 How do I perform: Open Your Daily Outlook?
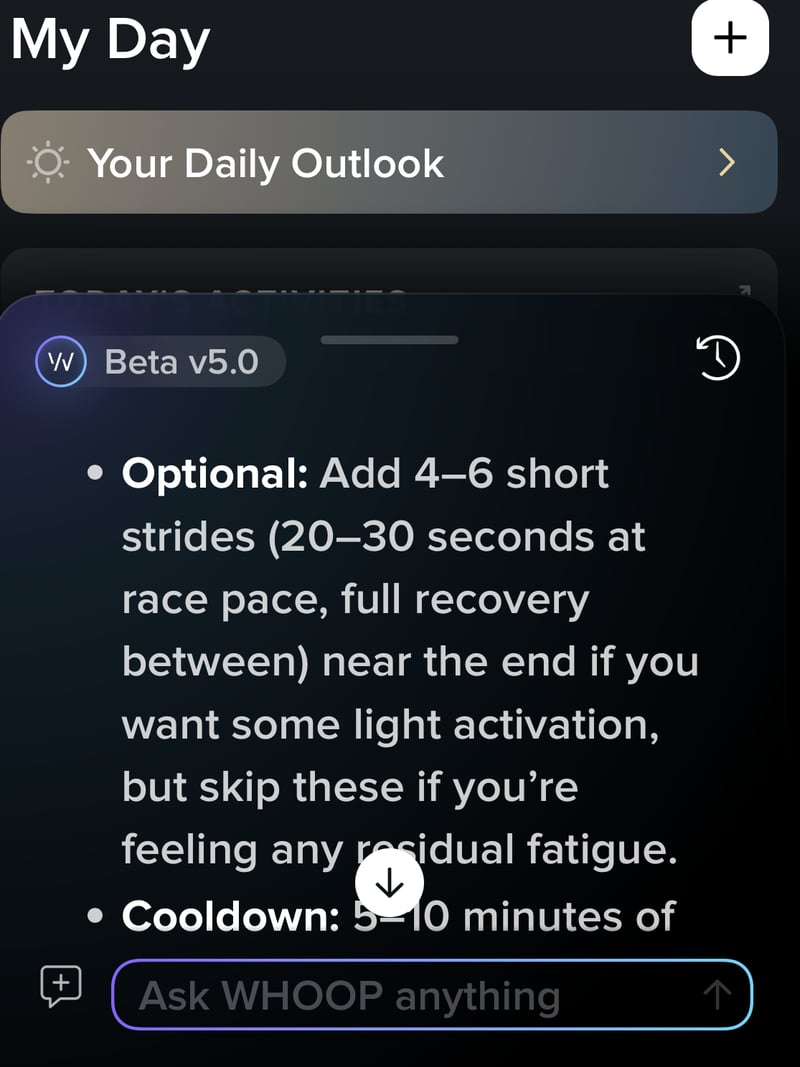(389, 162)
